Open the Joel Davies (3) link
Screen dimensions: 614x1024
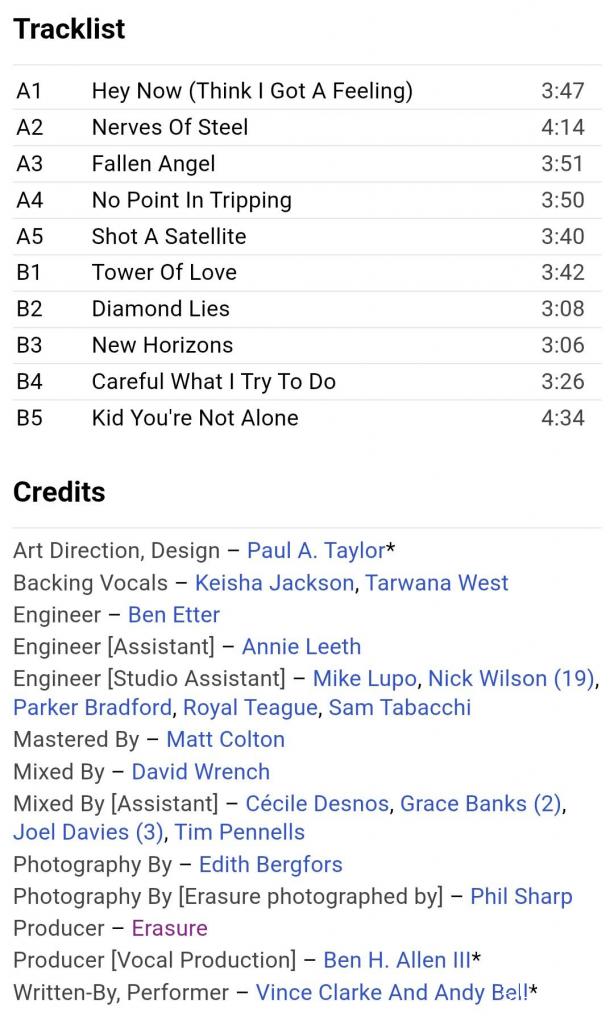88,832
